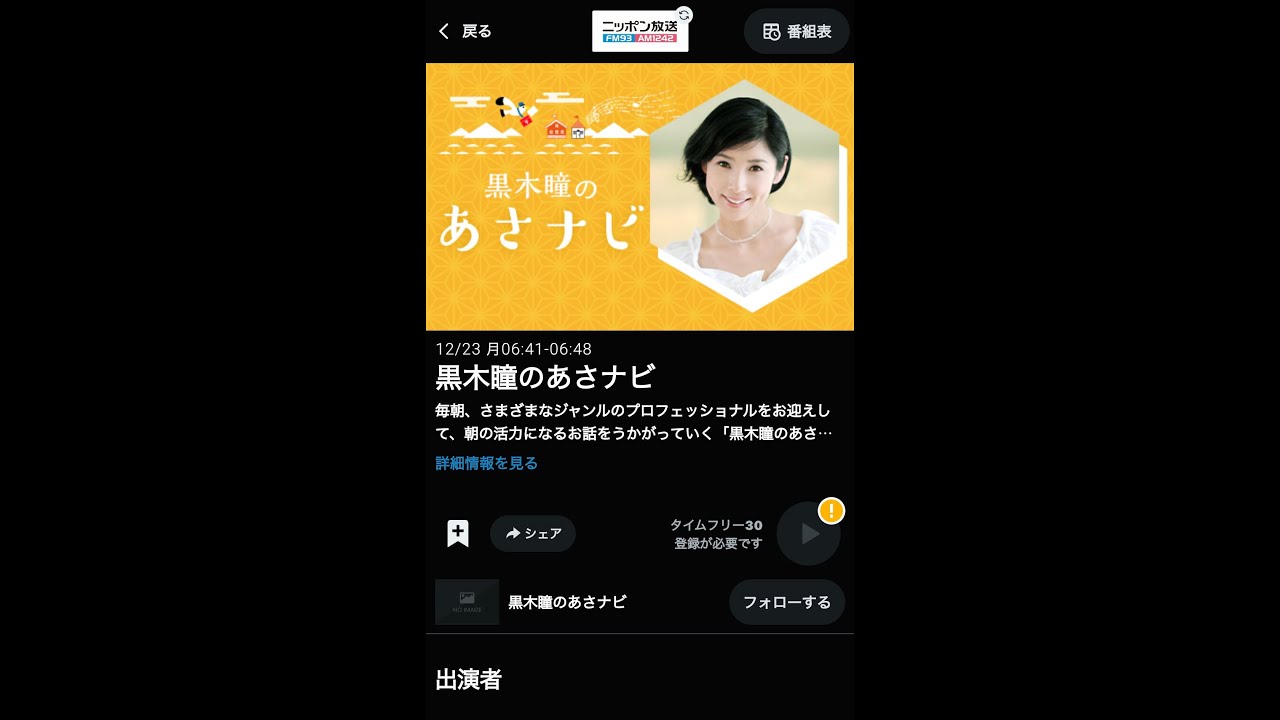The height and width of the screenshot is (720, 1280).
Task: Play the time-free episode
Action: [809, 533]
